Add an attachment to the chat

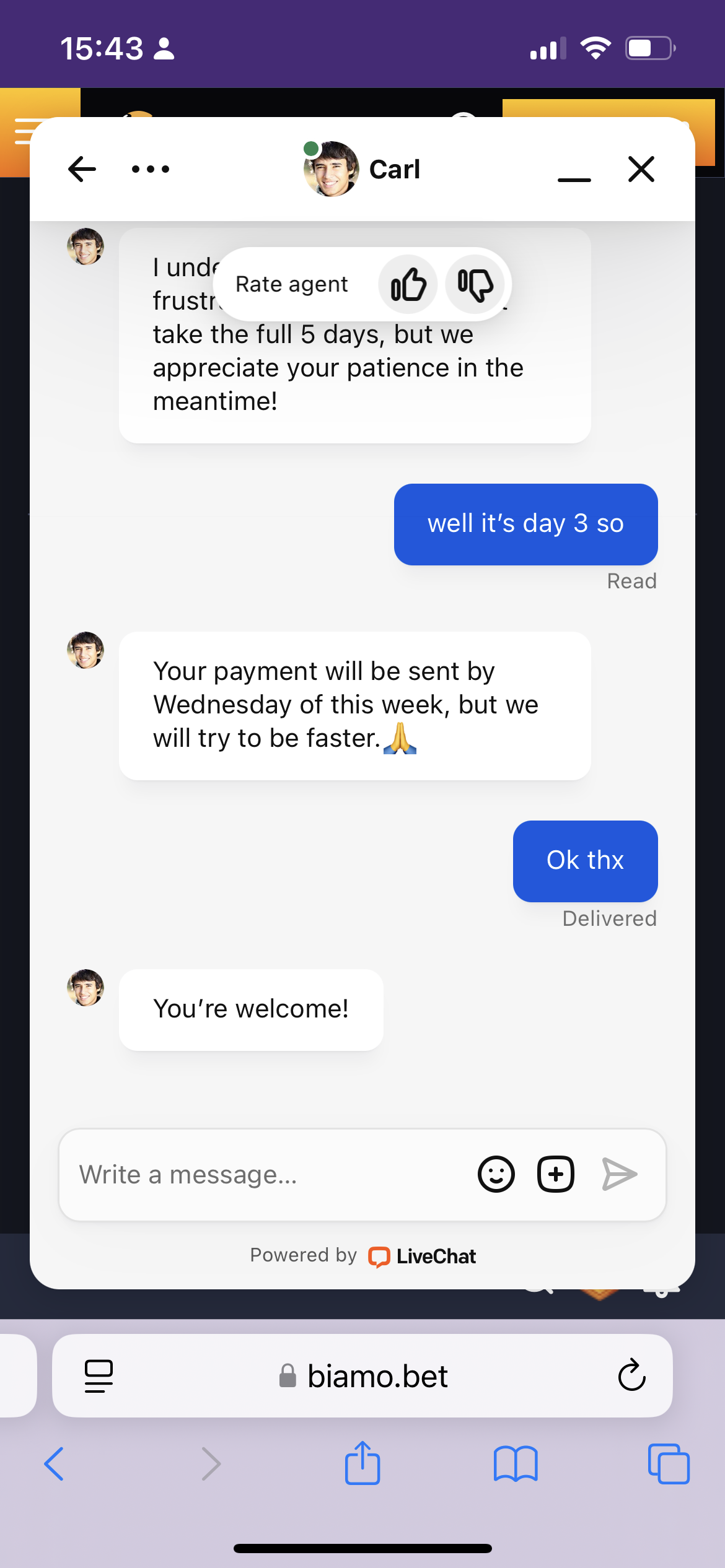555,1174
